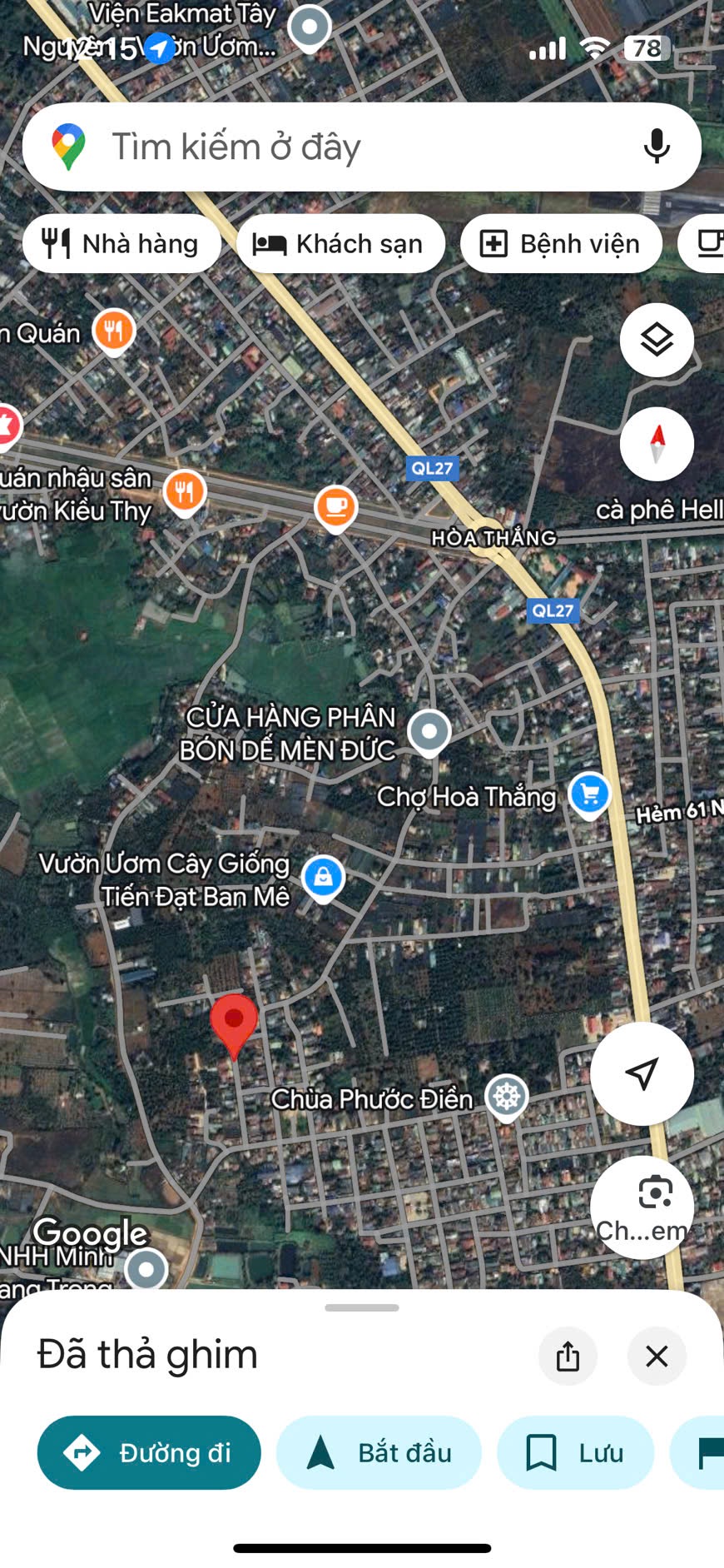Tap the Cửa hàng phân bón marker
The width and height of the screenshot is (724, 1568).
[x=429, y=732]
